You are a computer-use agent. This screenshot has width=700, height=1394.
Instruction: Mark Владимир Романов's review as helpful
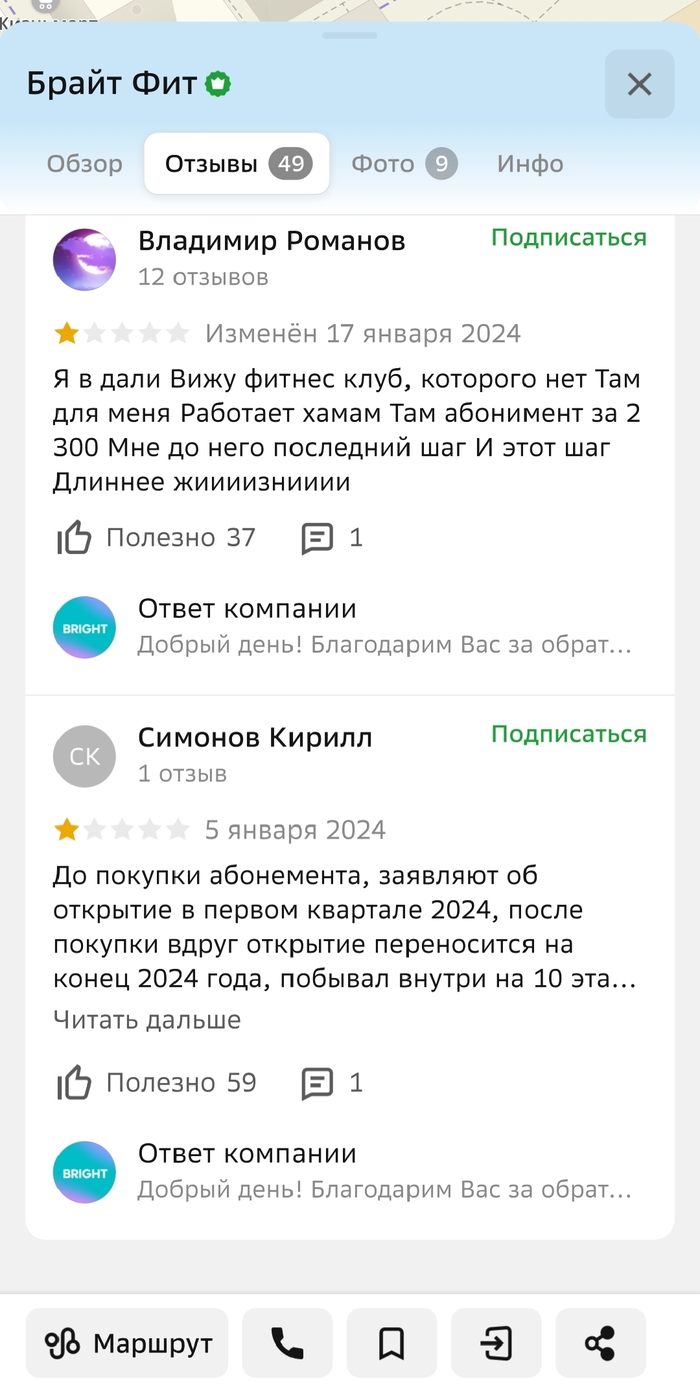(156, 538)
